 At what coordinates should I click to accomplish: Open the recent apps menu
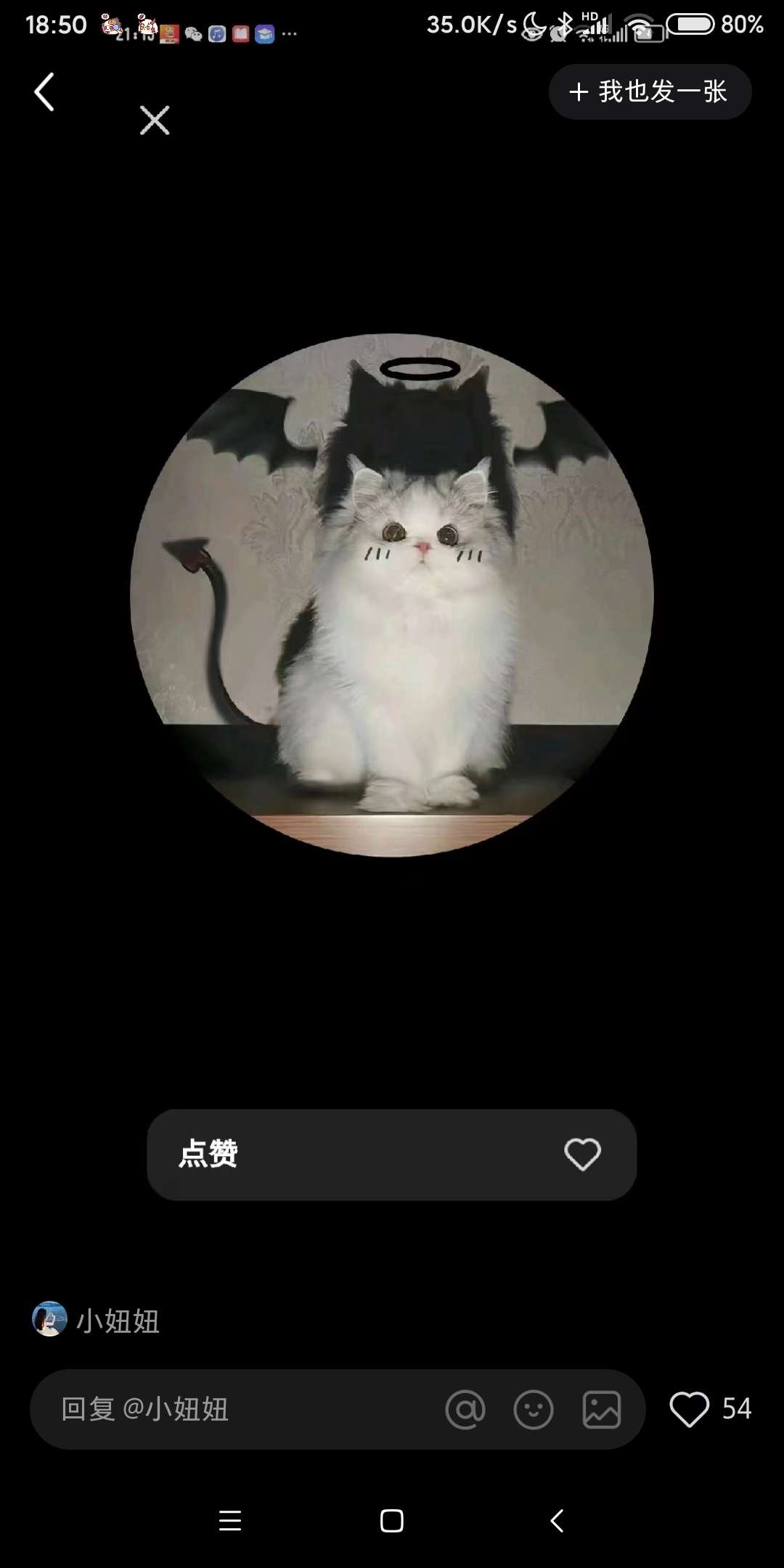click(x=230, y=1520)
